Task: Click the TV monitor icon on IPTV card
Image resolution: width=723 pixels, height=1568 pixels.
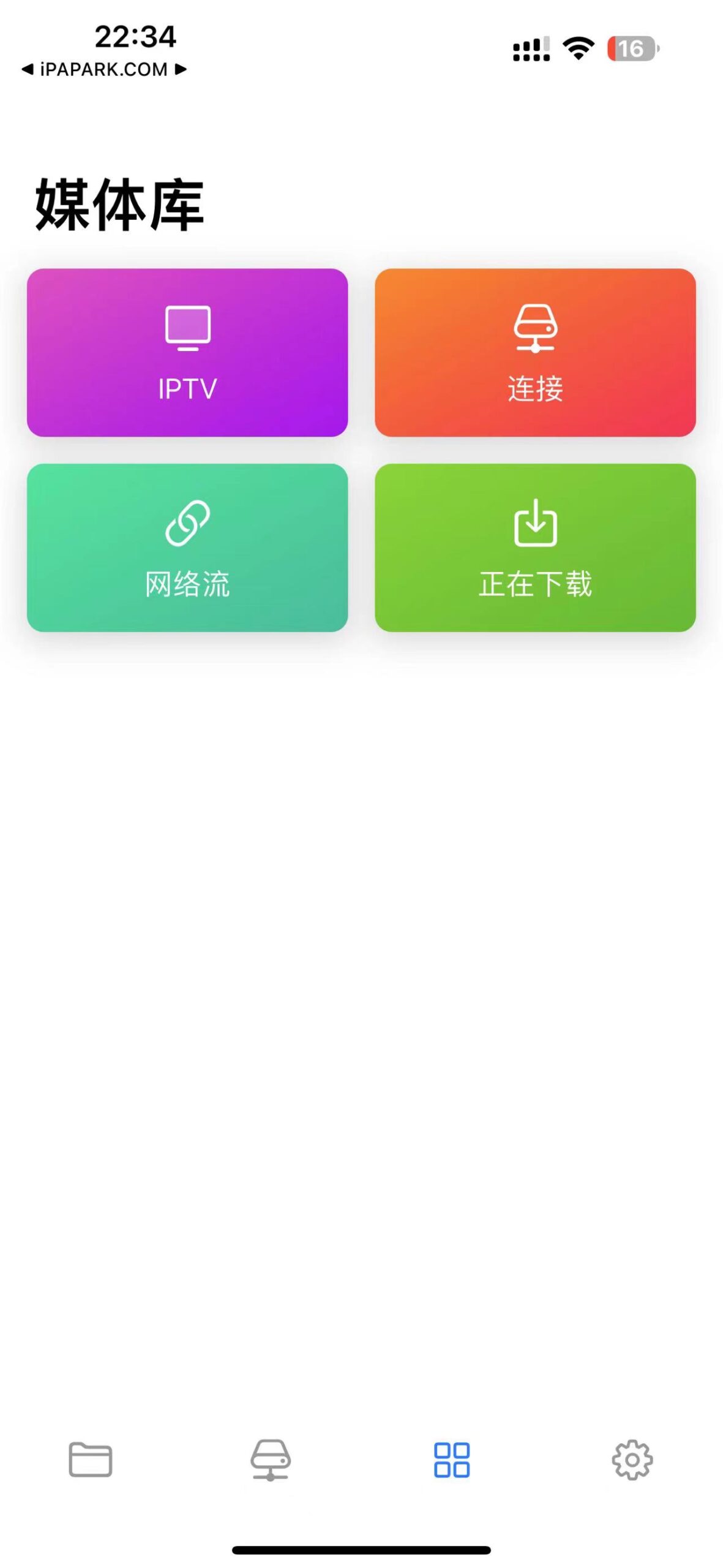Action: pyautogui.click(x=187, y=328)
